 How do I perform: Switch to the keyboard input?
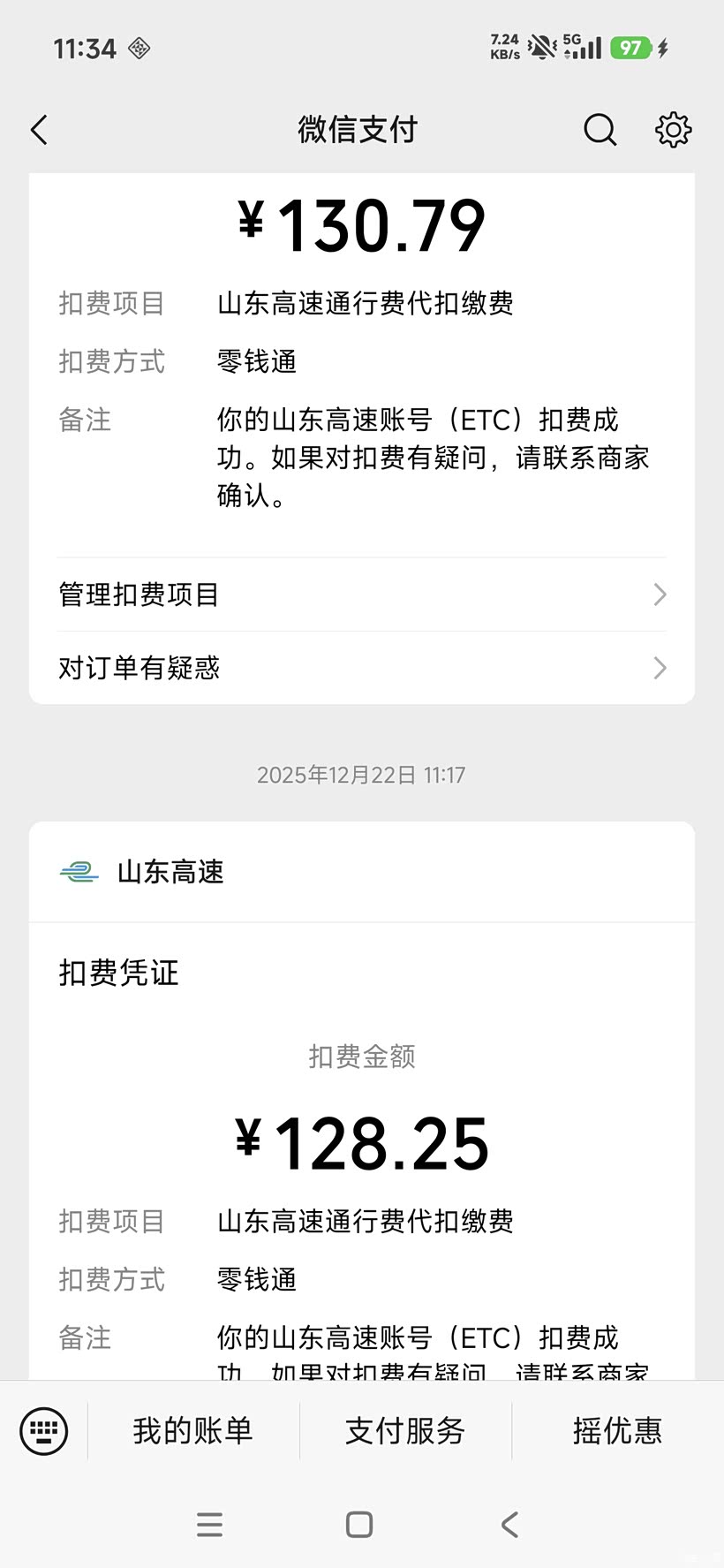click(x=43, y=1430)
